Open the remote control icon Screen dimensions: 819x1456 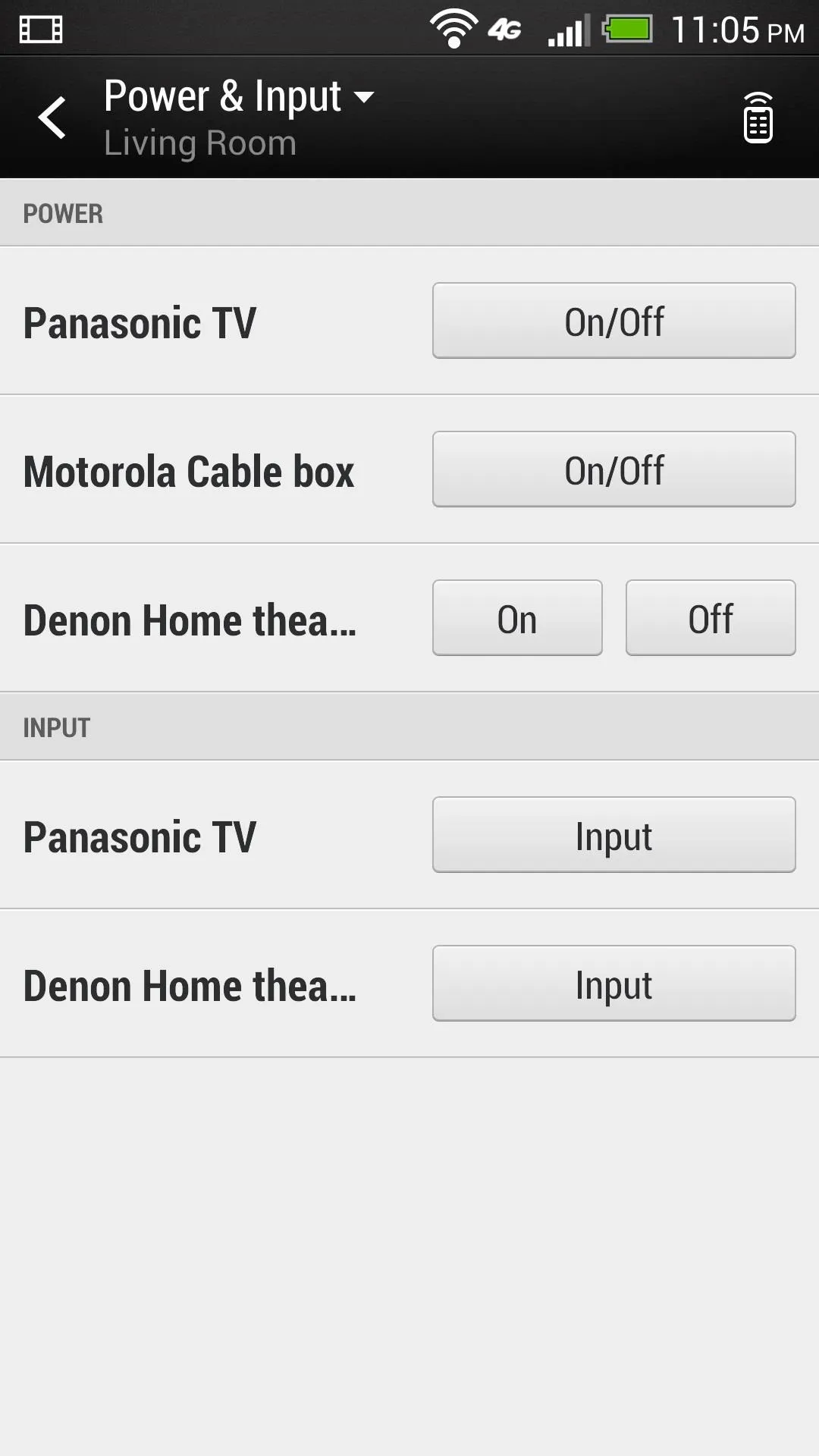pyautogui.click(x=758, y=118)
